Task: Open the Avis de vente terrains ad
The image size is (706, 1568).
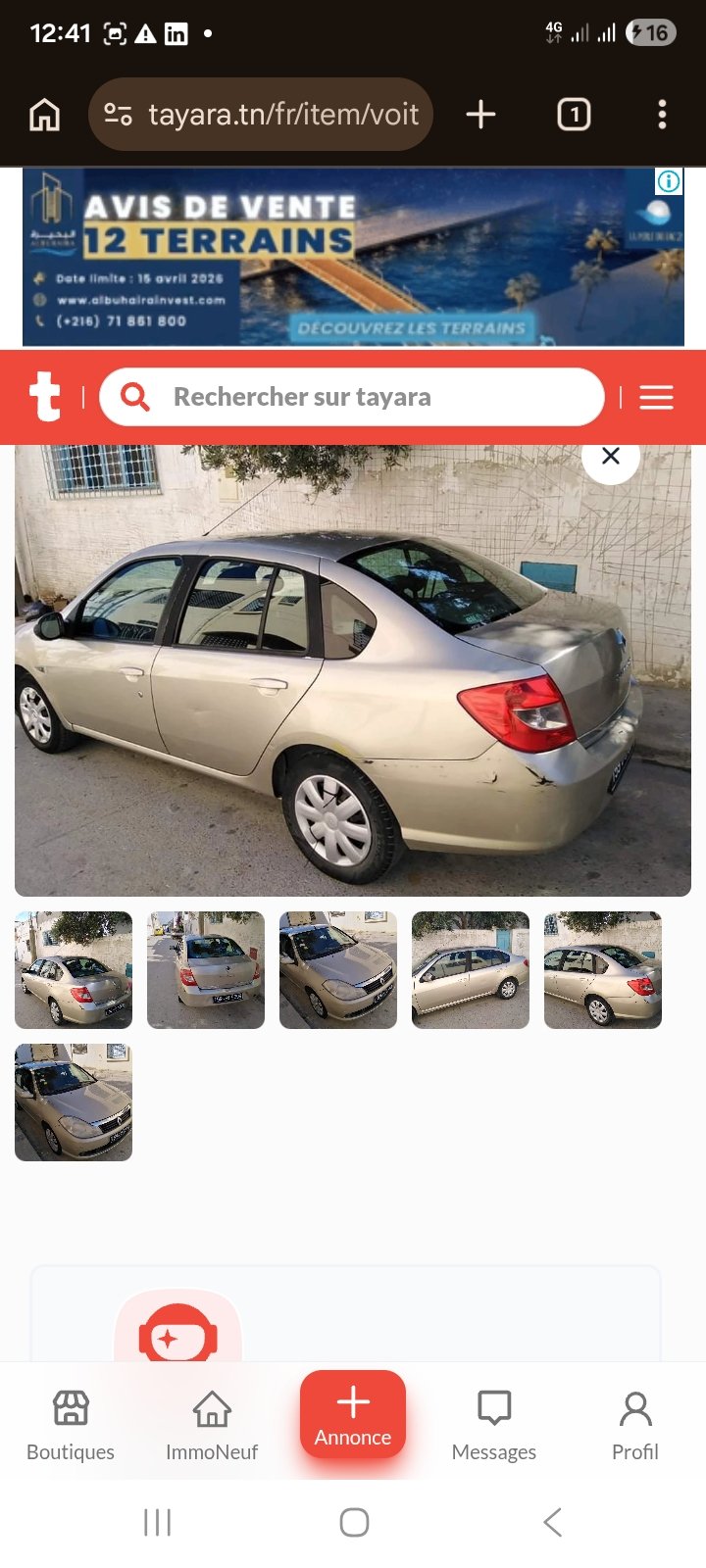Action: 353,257
